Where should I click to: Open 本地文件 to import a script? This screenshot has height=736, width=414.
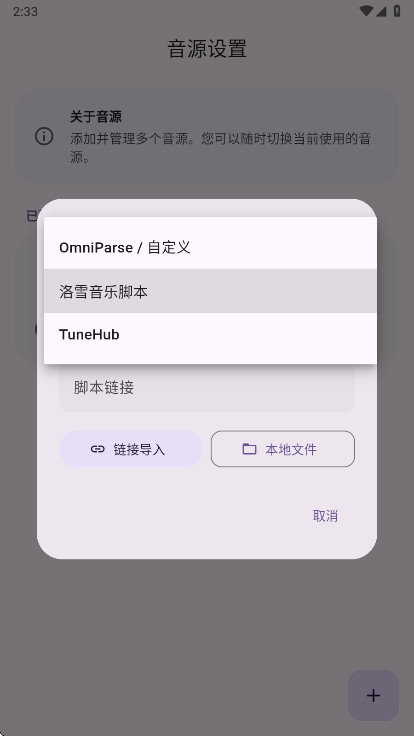283,449
